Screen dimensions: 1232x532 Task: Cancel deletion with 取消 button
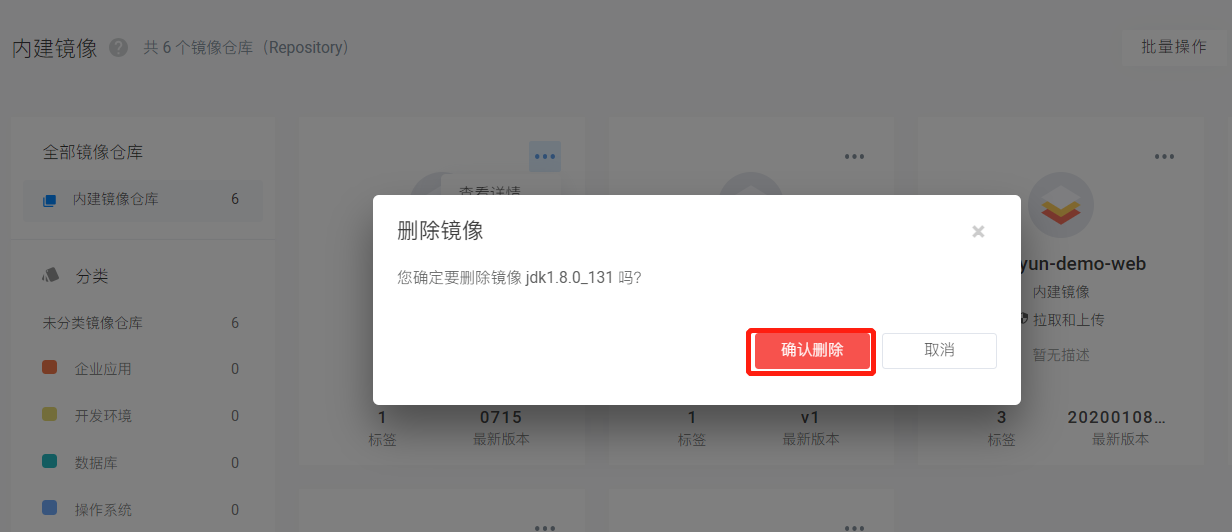pyautogui.click(x=939, y=351)
